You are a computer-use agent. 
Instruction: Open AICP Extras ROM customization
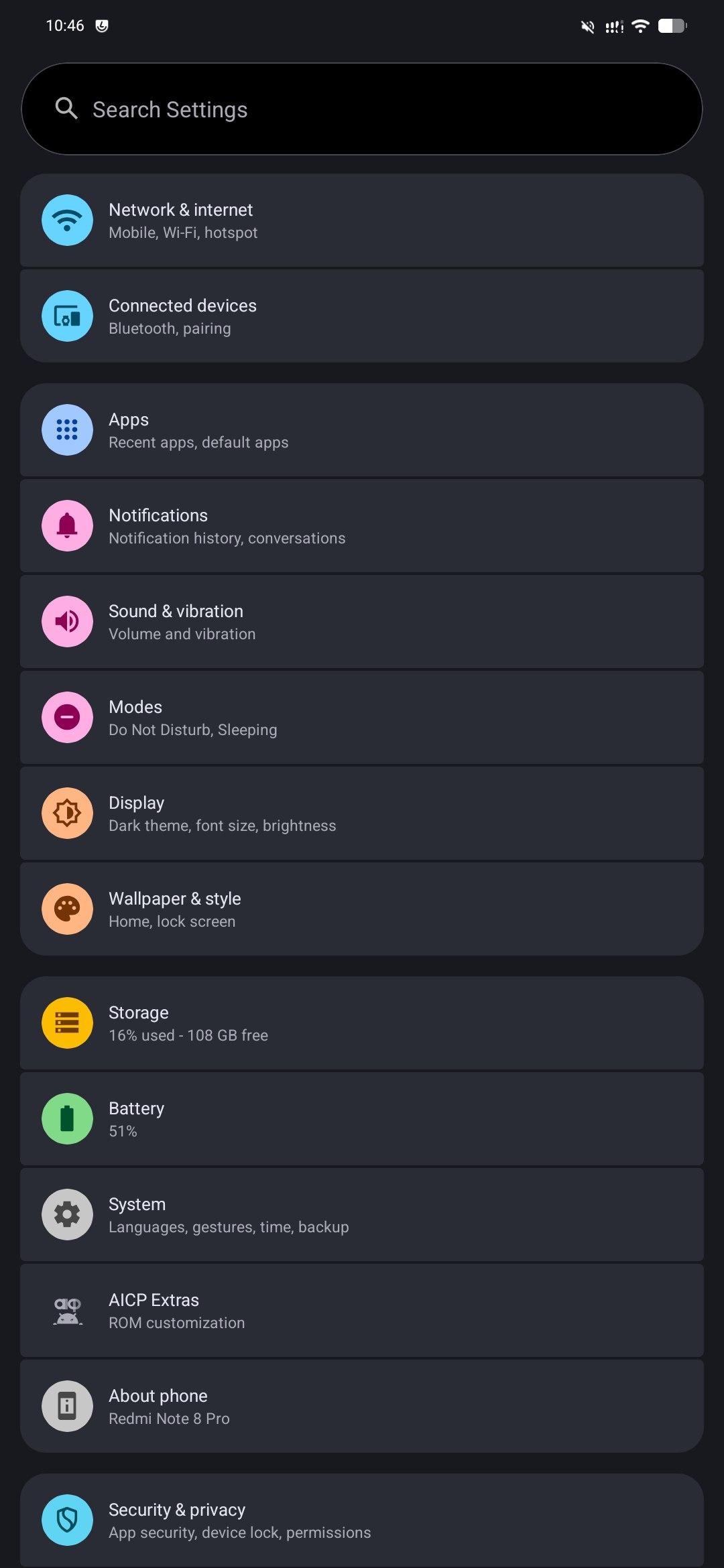tap(362, 1311)
